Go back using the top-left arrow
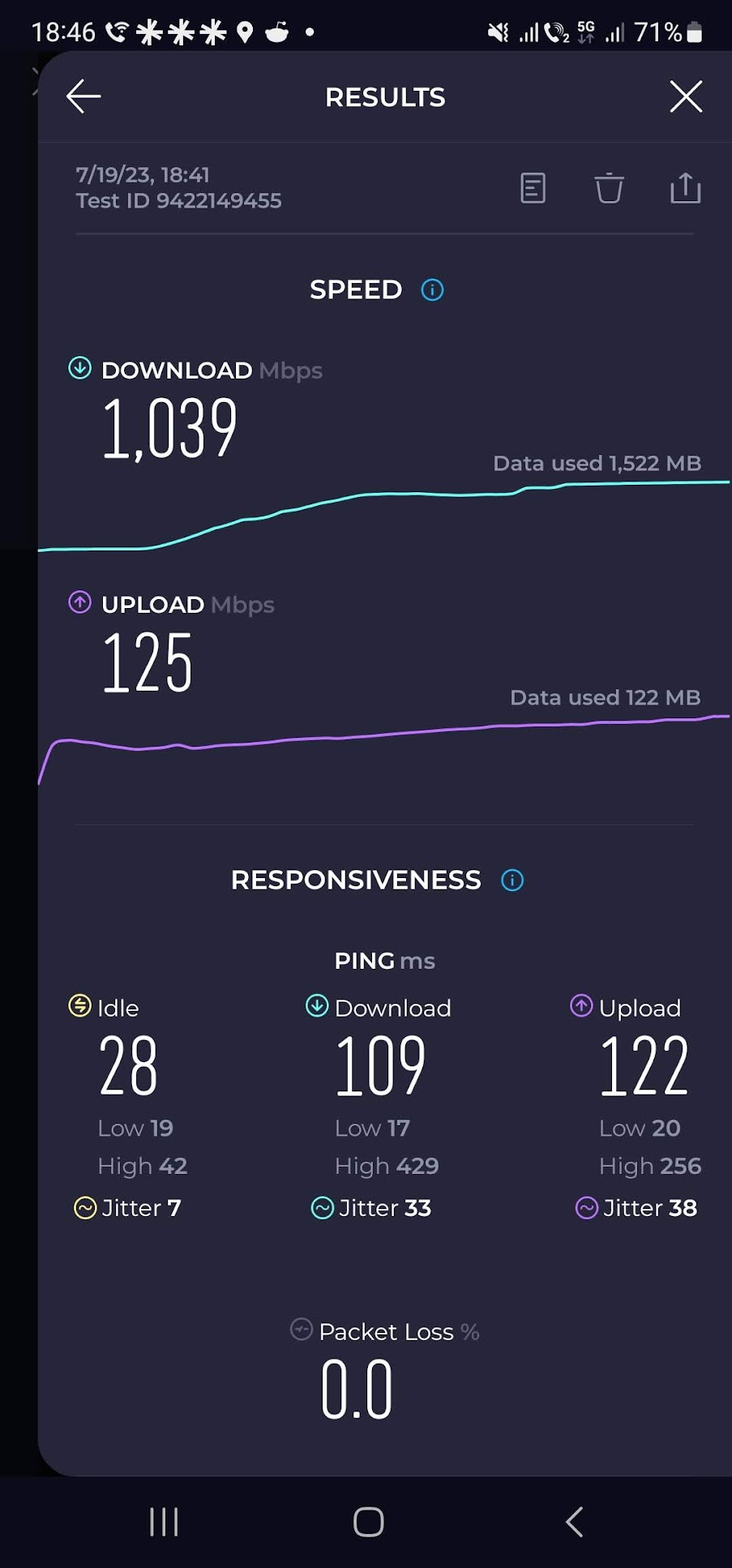 (83, 96)
